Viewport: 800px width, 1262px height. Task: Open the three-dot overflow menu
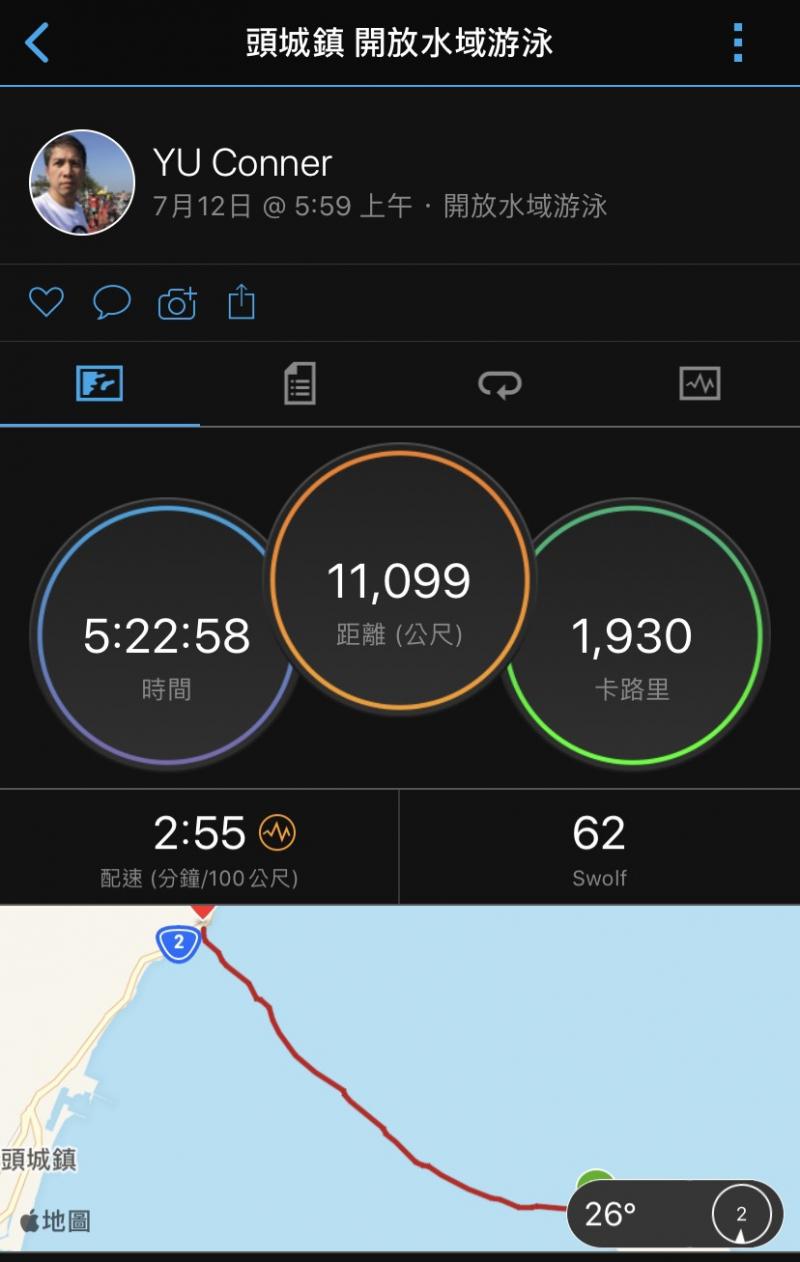point(738,43)
